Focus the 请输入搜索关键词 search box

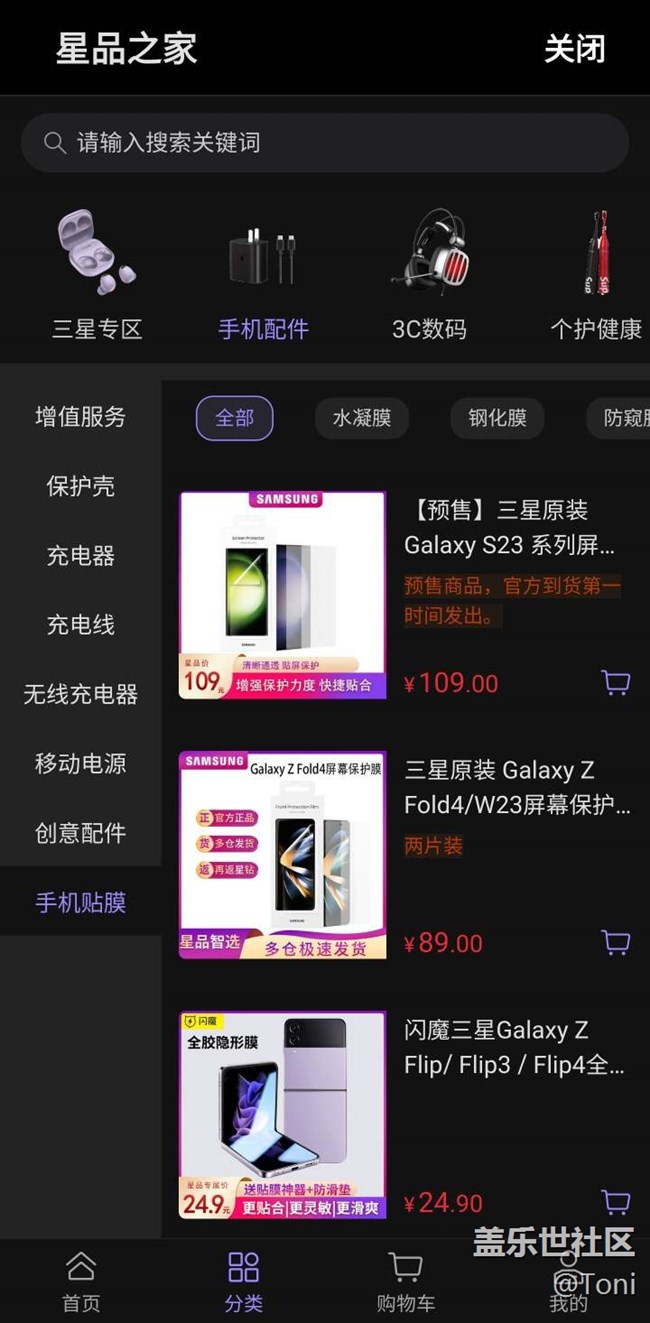pyautogui.click(x=324, y=143)
